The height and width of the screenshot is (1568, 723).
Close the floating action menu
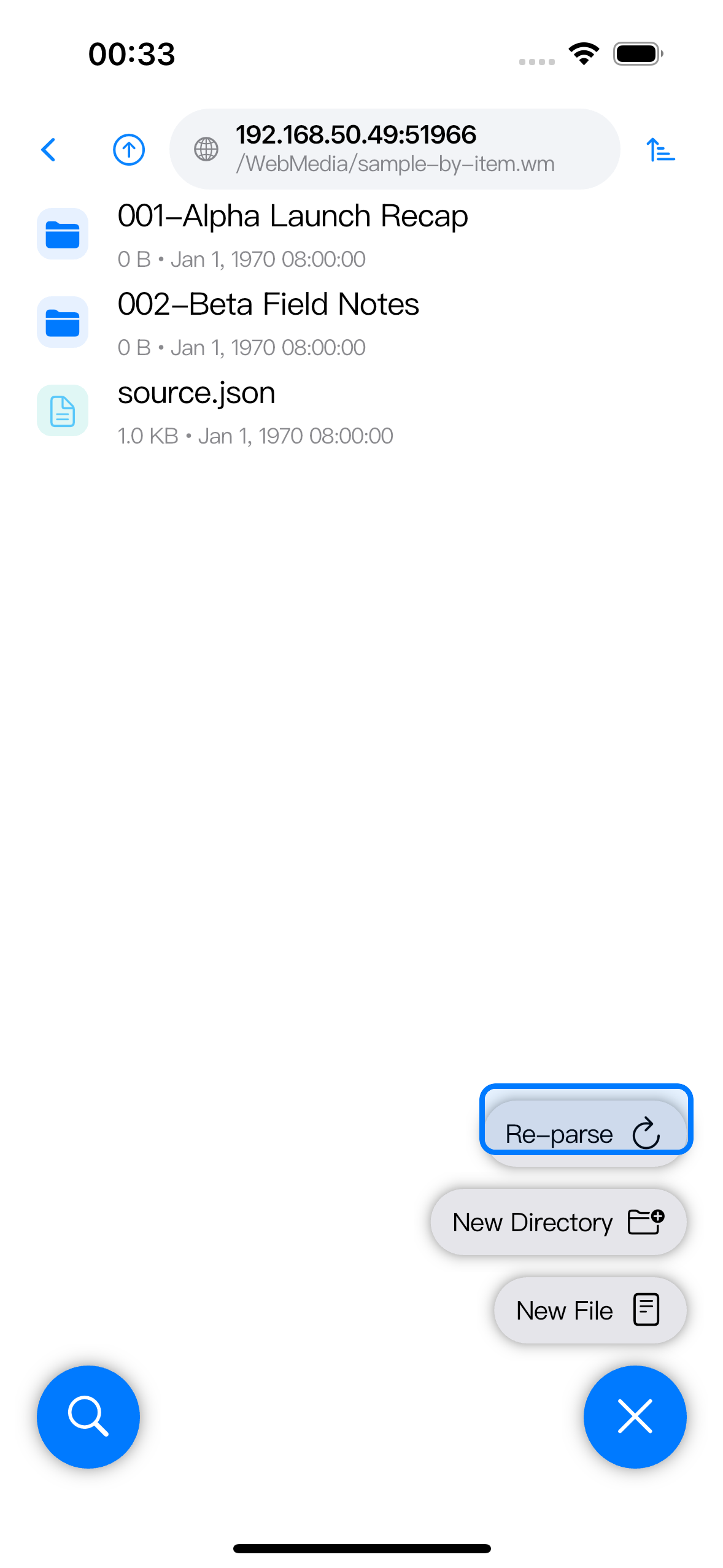635,1417
